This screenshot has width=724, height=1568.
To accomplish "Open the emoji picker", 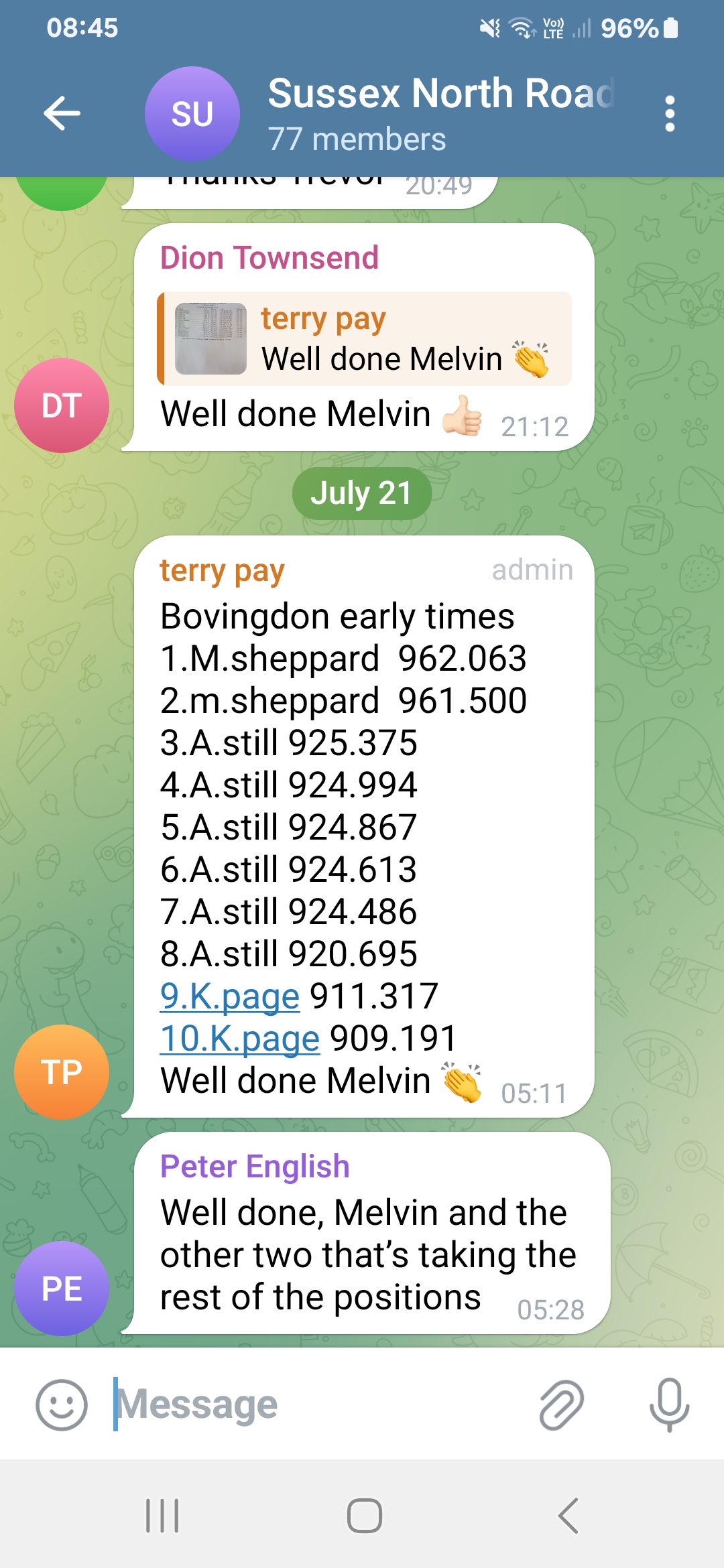I will (61, 1404).
